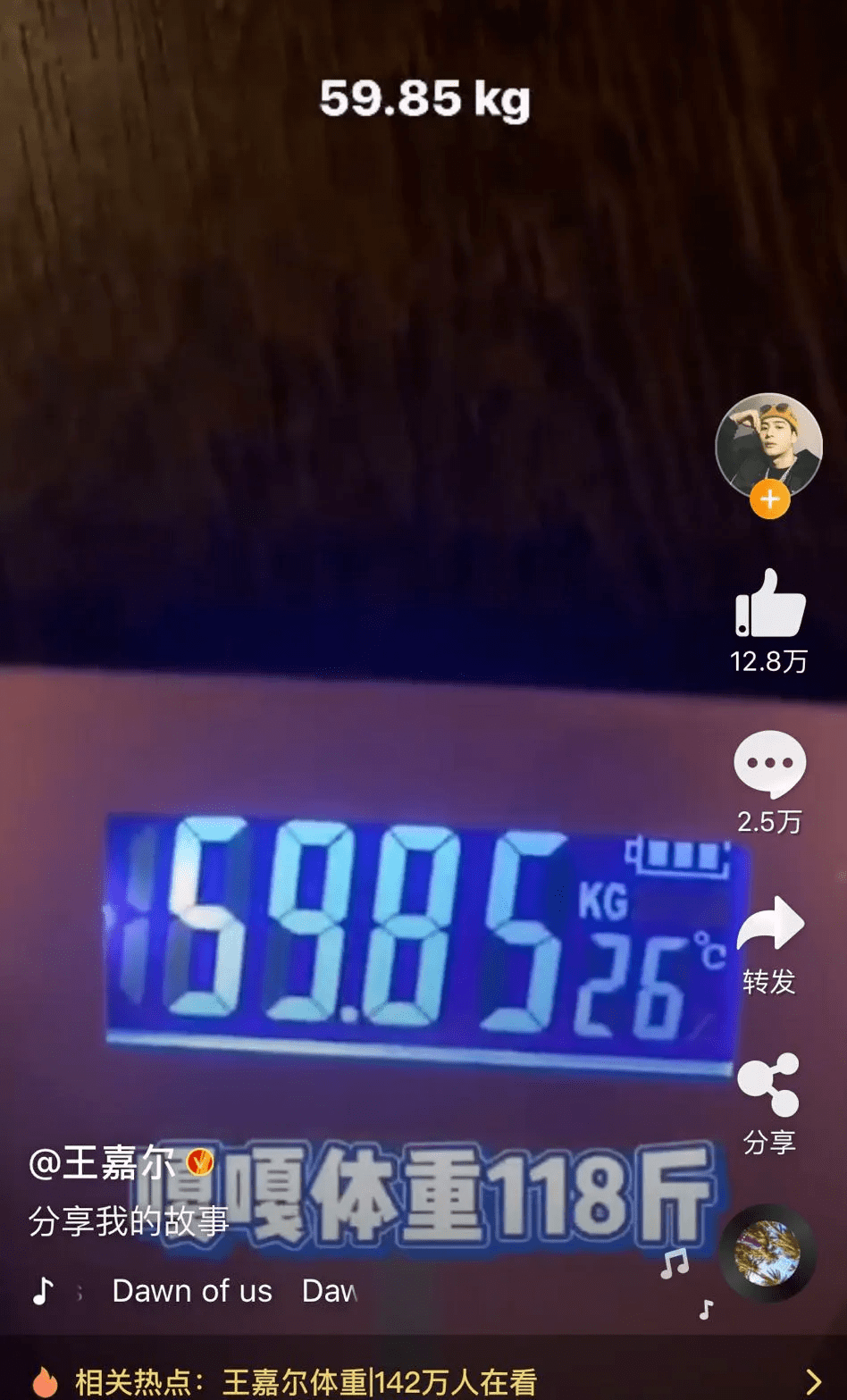Screen dimensions: 847x1400
Task: Repost the video via 转发
Action: click(769, 926)
